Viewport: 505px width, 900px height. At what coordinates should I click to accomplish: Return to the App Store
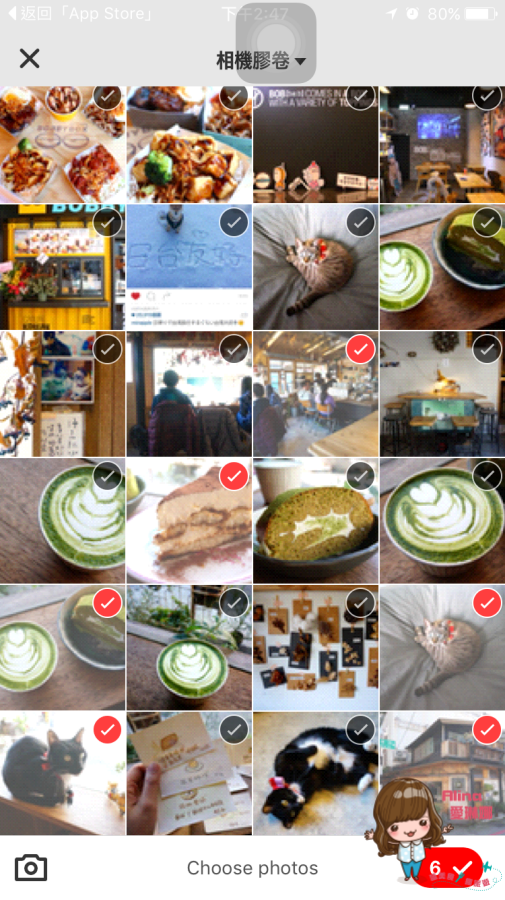point(79,14)
